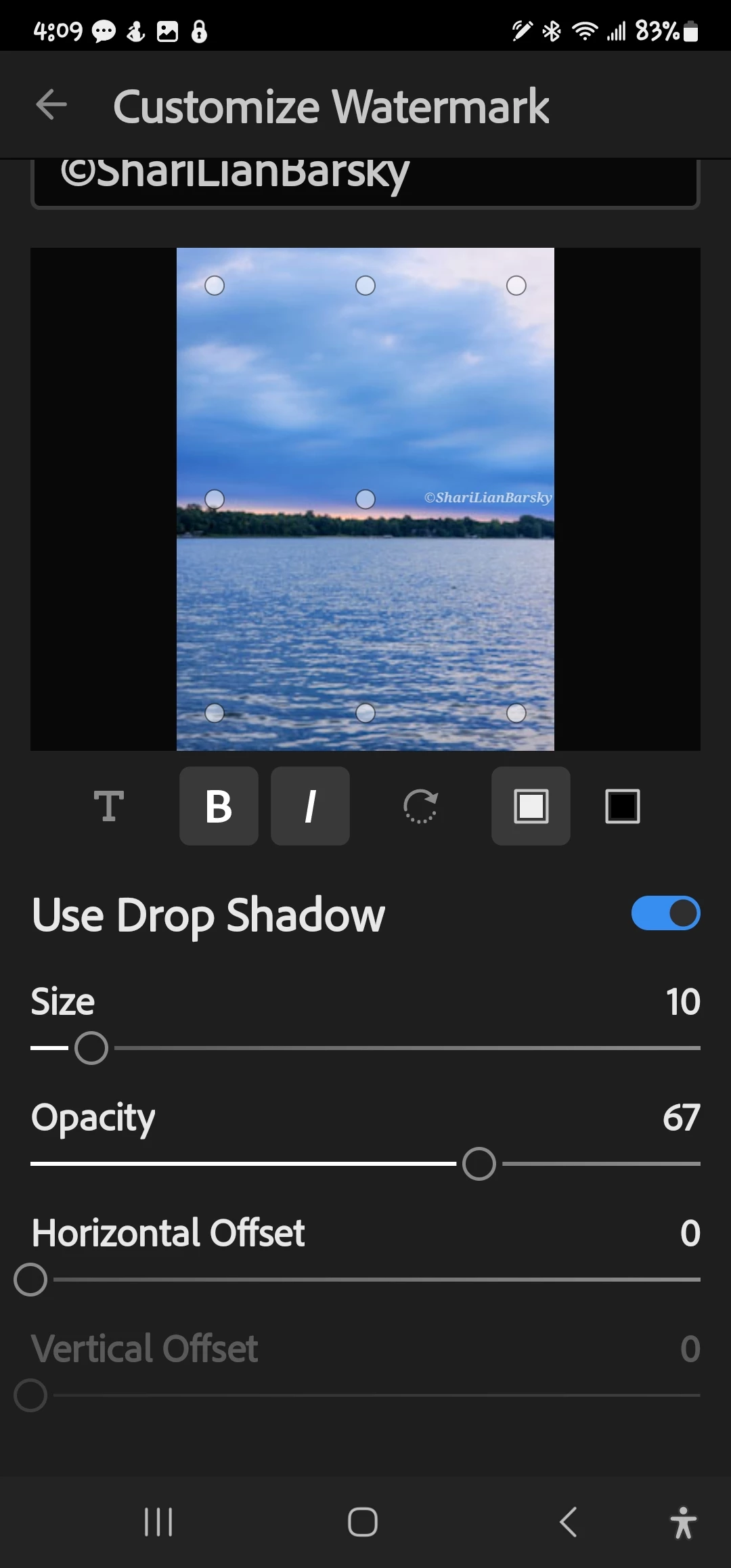Turn off Use Drop Shadow
Viewport: 731px width, 1568px height.
point(665,913)
